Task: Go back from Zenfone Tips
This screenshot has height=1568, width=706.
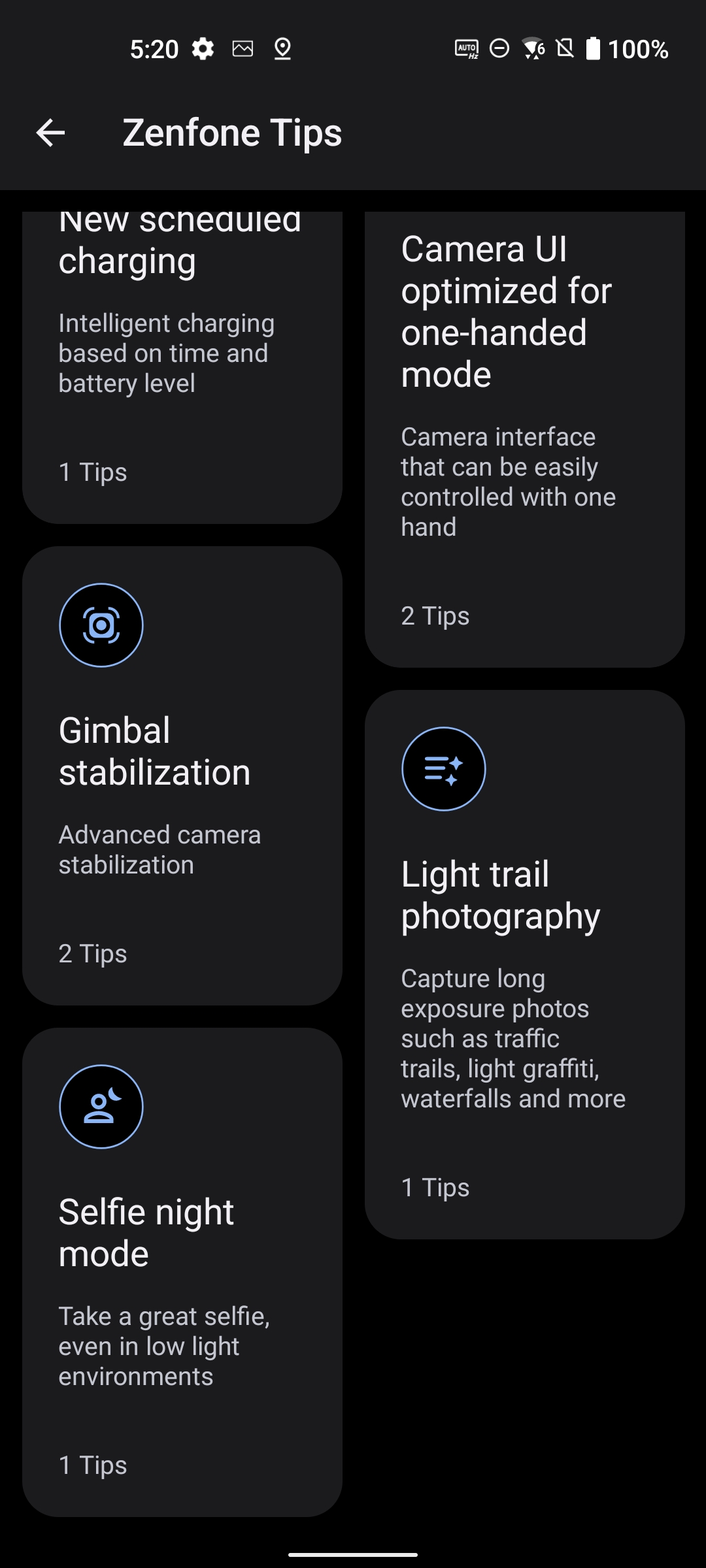Action: 50,133
